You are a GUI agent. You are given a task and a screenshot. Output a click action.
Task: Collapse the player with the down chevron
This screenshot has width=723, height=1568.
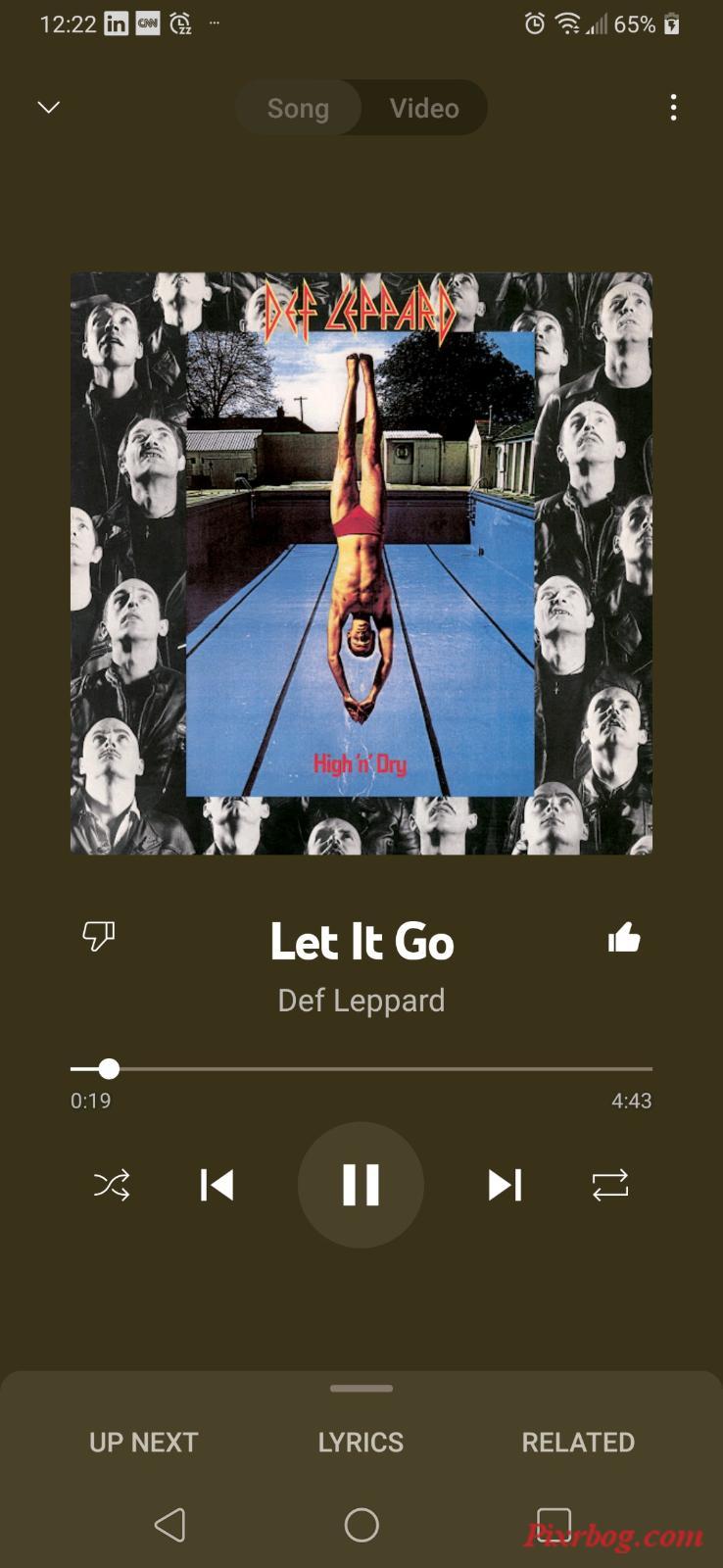coord(49,107)
